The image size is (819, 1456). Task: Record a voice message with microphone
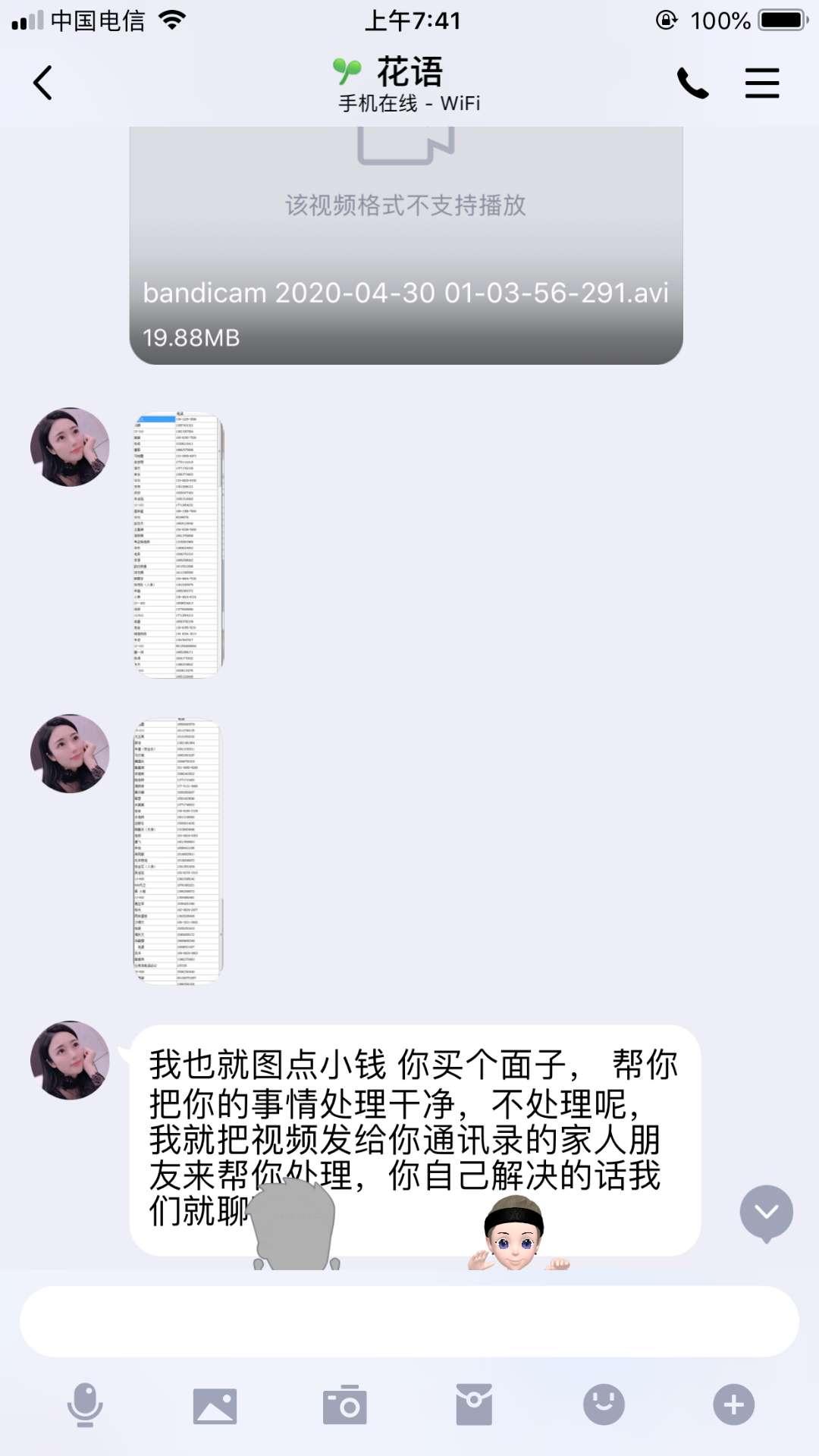tap(85, 1405)
